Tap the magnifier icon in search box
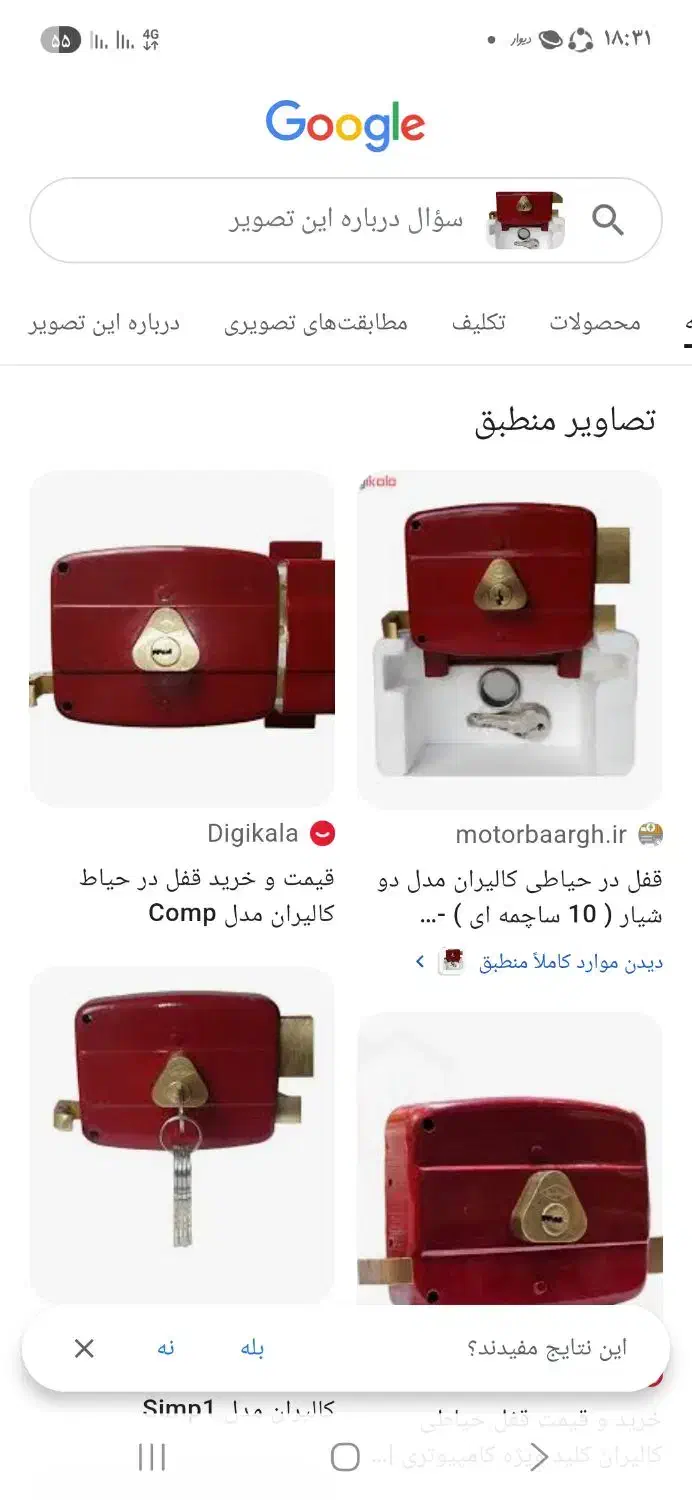Image resolution: width=692 pixels, height=1500 pixels. tap(608, 220)
